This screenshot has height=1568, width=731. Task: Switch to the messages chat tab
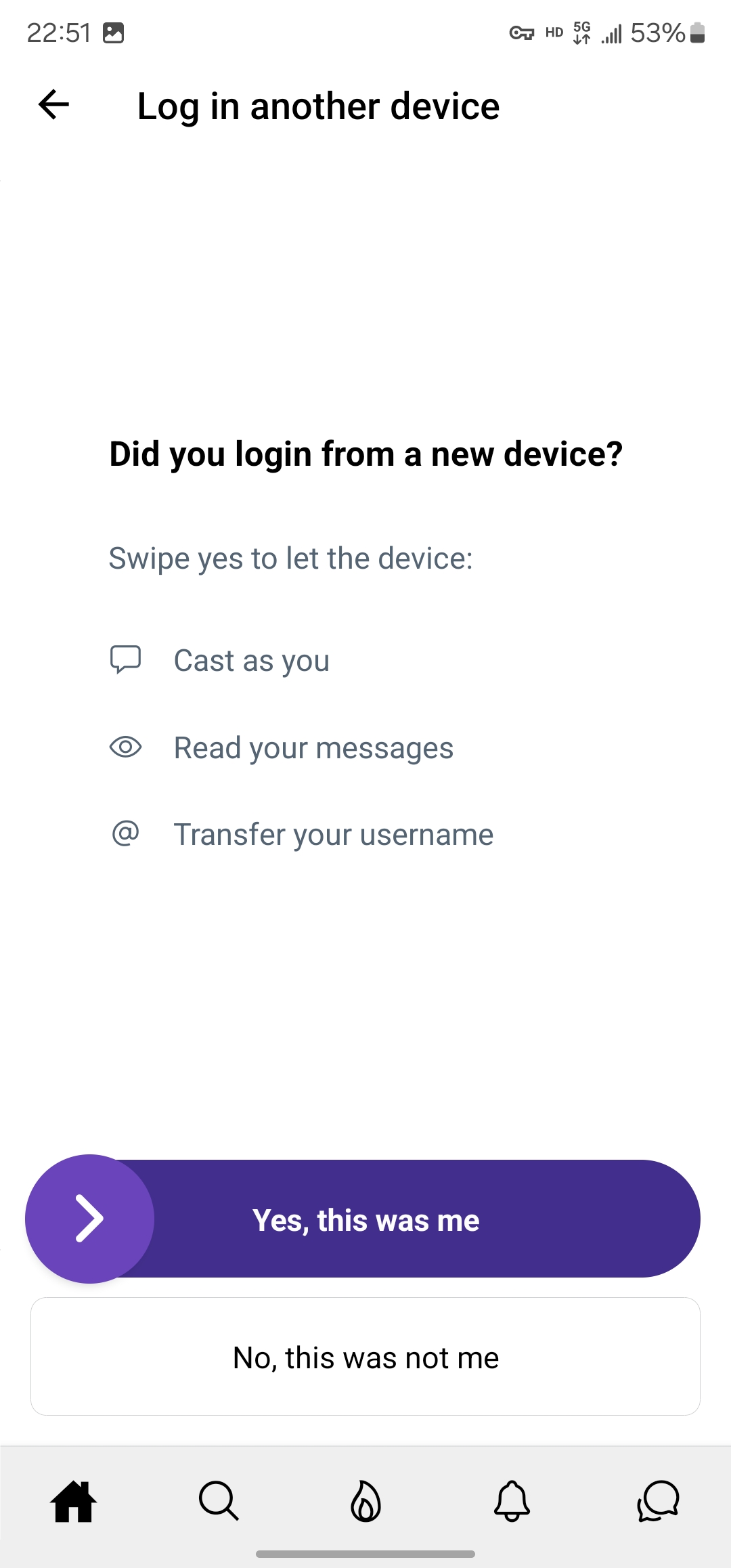coord(658,1502)
